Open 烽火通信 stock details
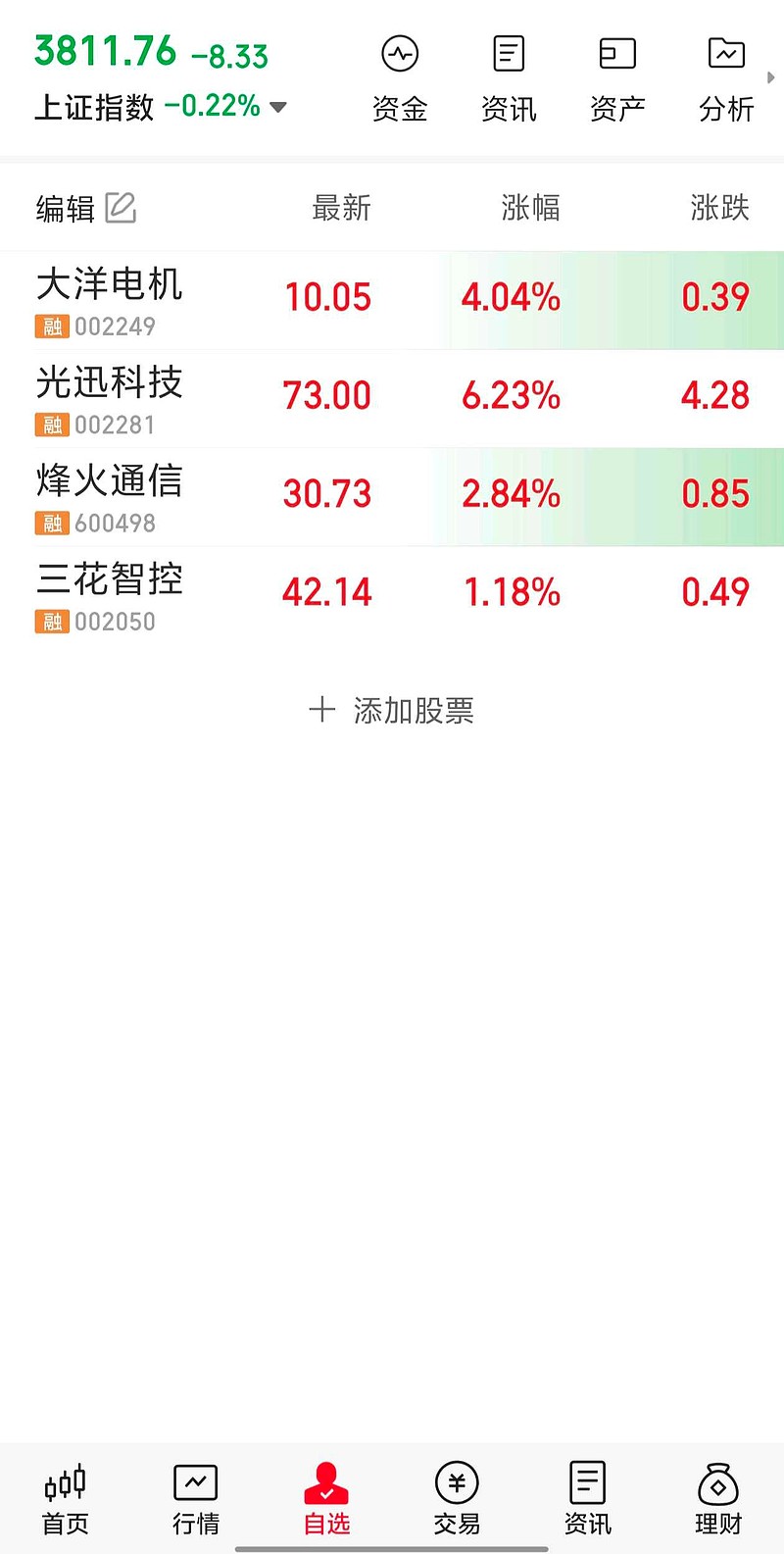Image resolution: width=784 pixels, height=1554 pixels. tap(392, 497)
